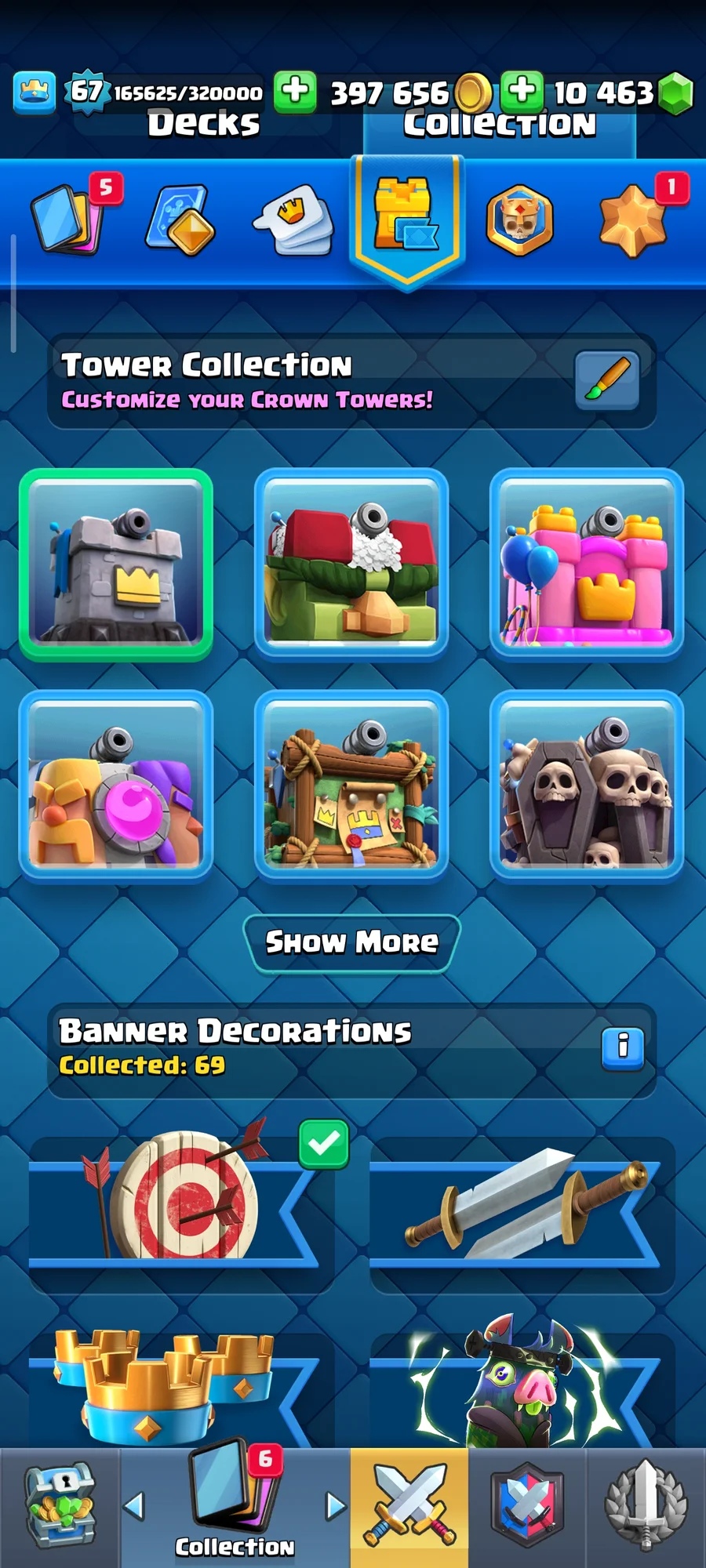This screenshot has width=706, height=1568.
Task: Select the default grey stone tower
Action: [x=116, y=564]
